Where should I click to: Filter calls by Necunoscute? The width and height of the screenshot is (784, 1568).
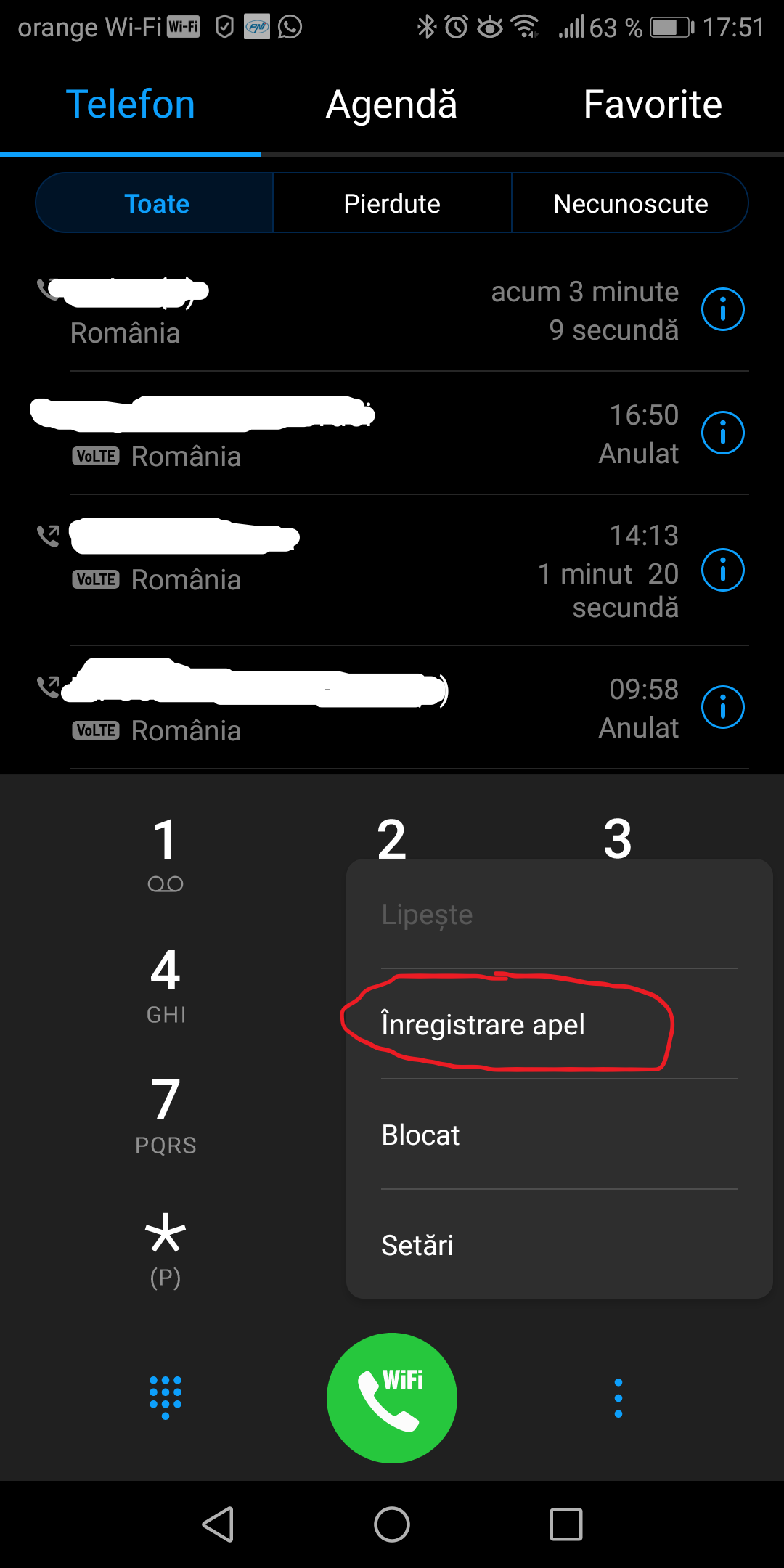(630, 203)
